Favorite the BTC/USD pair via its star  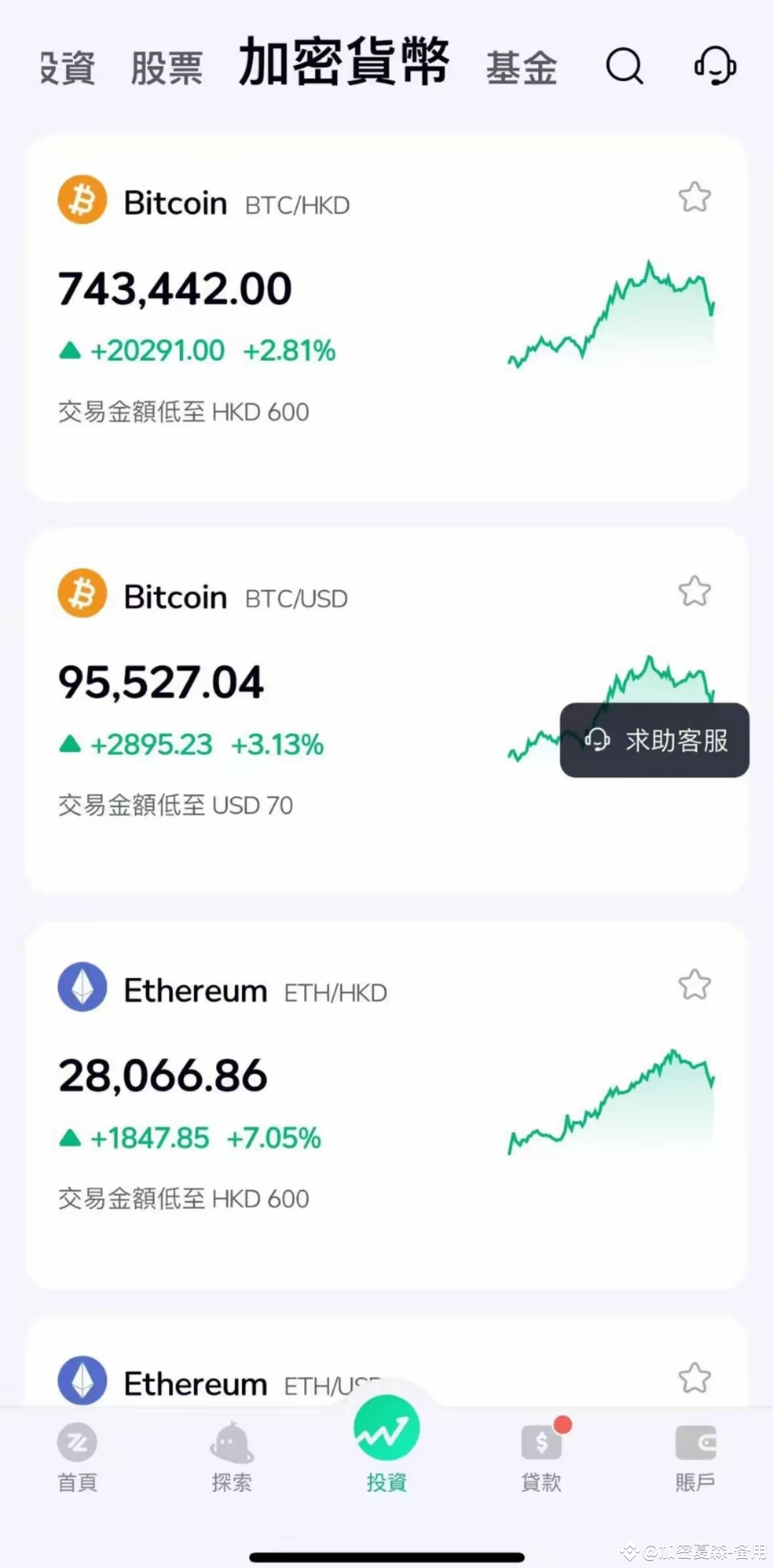pos(695,591)
